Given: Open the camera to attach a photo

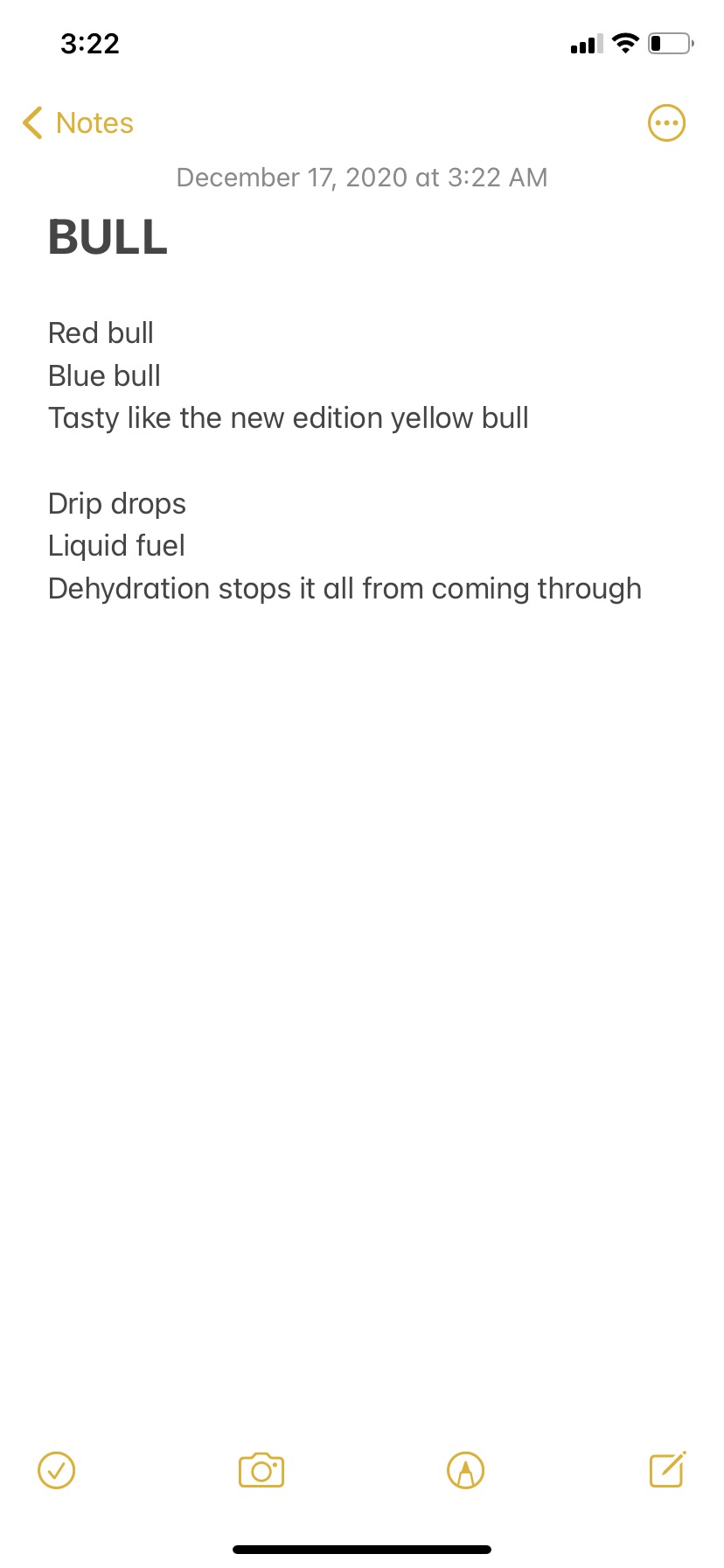Looking at the screenshot, I should click(x=261, y=1470).
